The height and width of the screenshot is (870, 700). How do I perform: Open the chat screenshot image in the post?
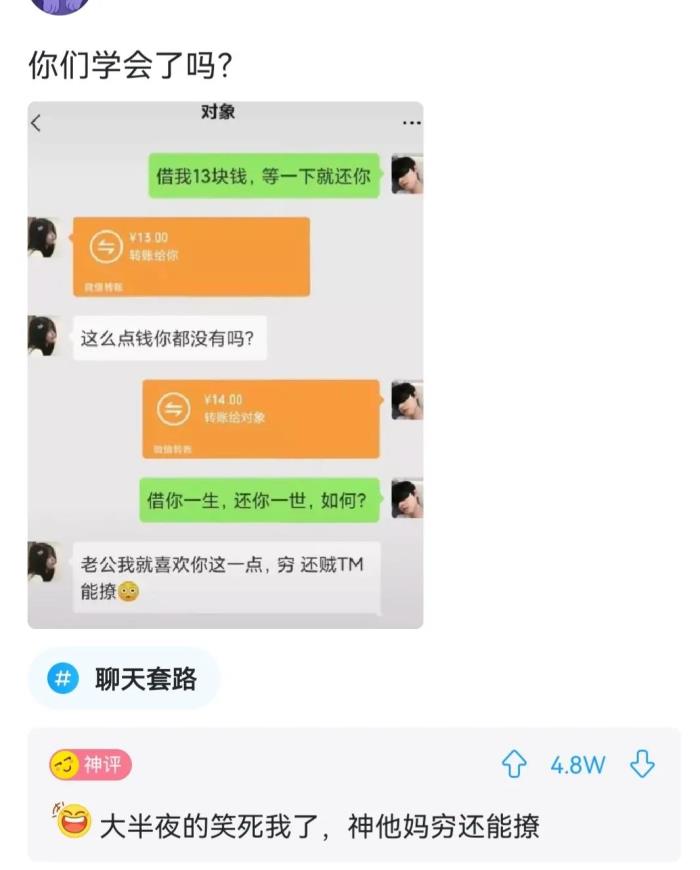[225, 365]
